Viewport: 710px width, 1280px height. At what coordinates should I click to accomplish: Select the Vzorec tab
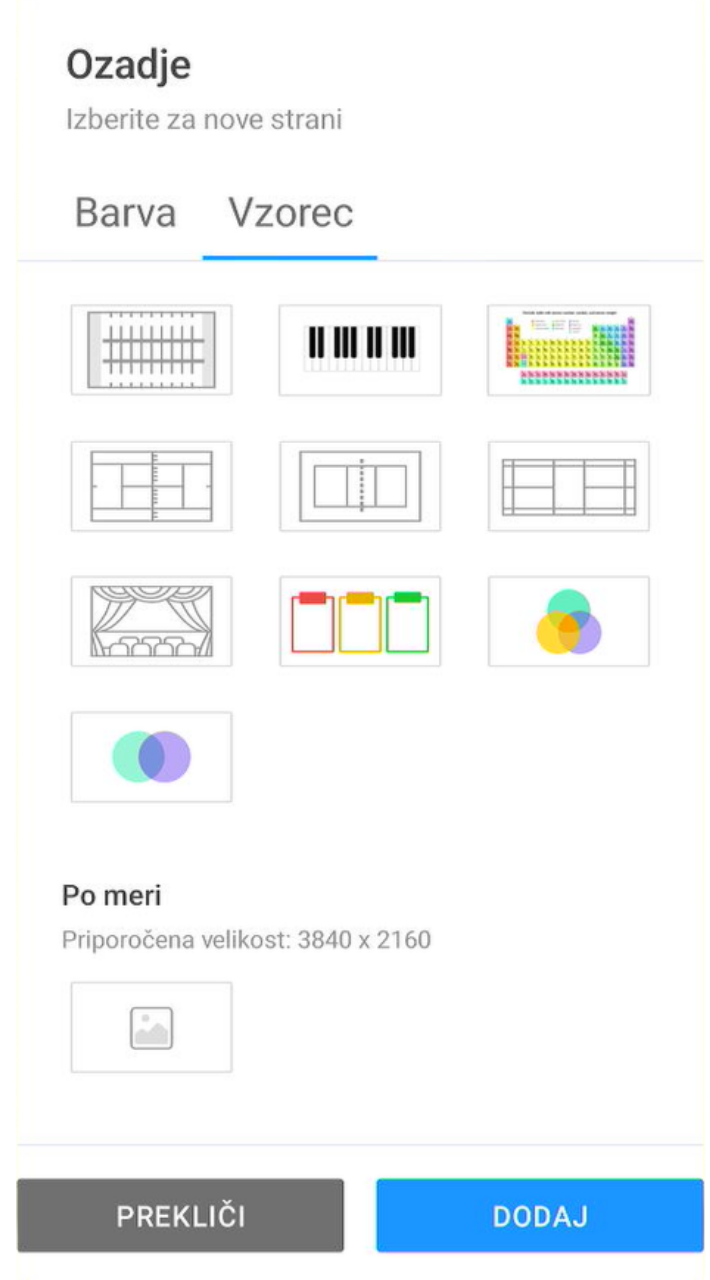click(x=290, y=213)
